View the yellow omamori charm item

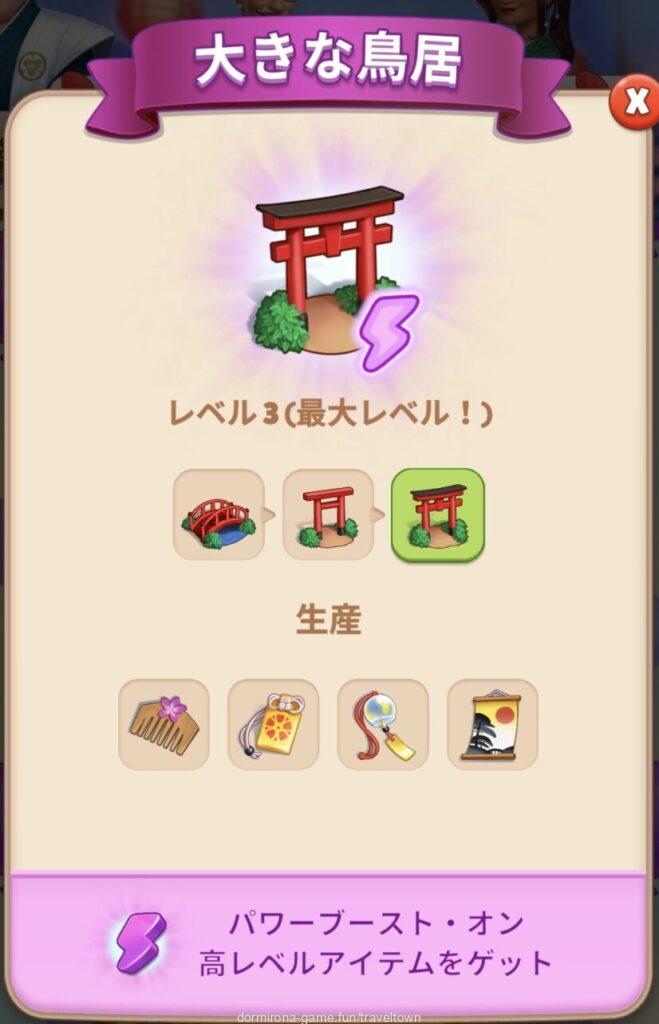[273, 725]
